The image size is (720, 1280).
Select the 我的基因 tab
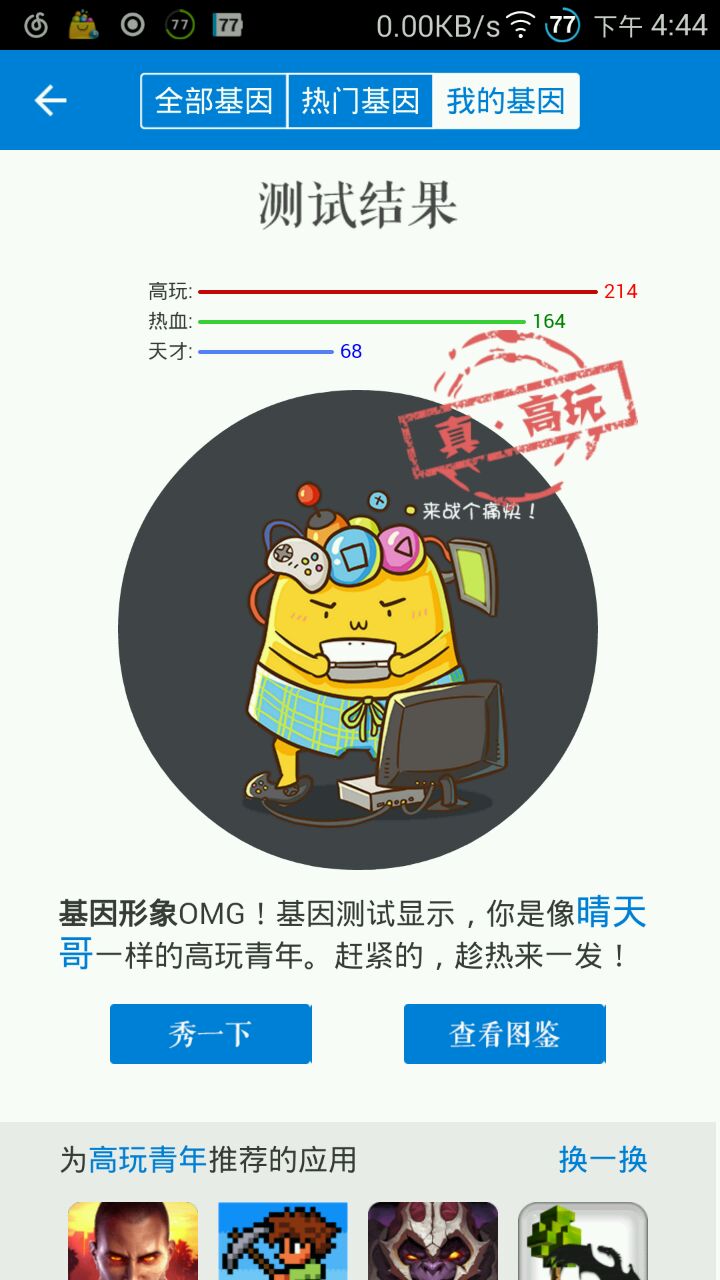[x=505, y=101]
